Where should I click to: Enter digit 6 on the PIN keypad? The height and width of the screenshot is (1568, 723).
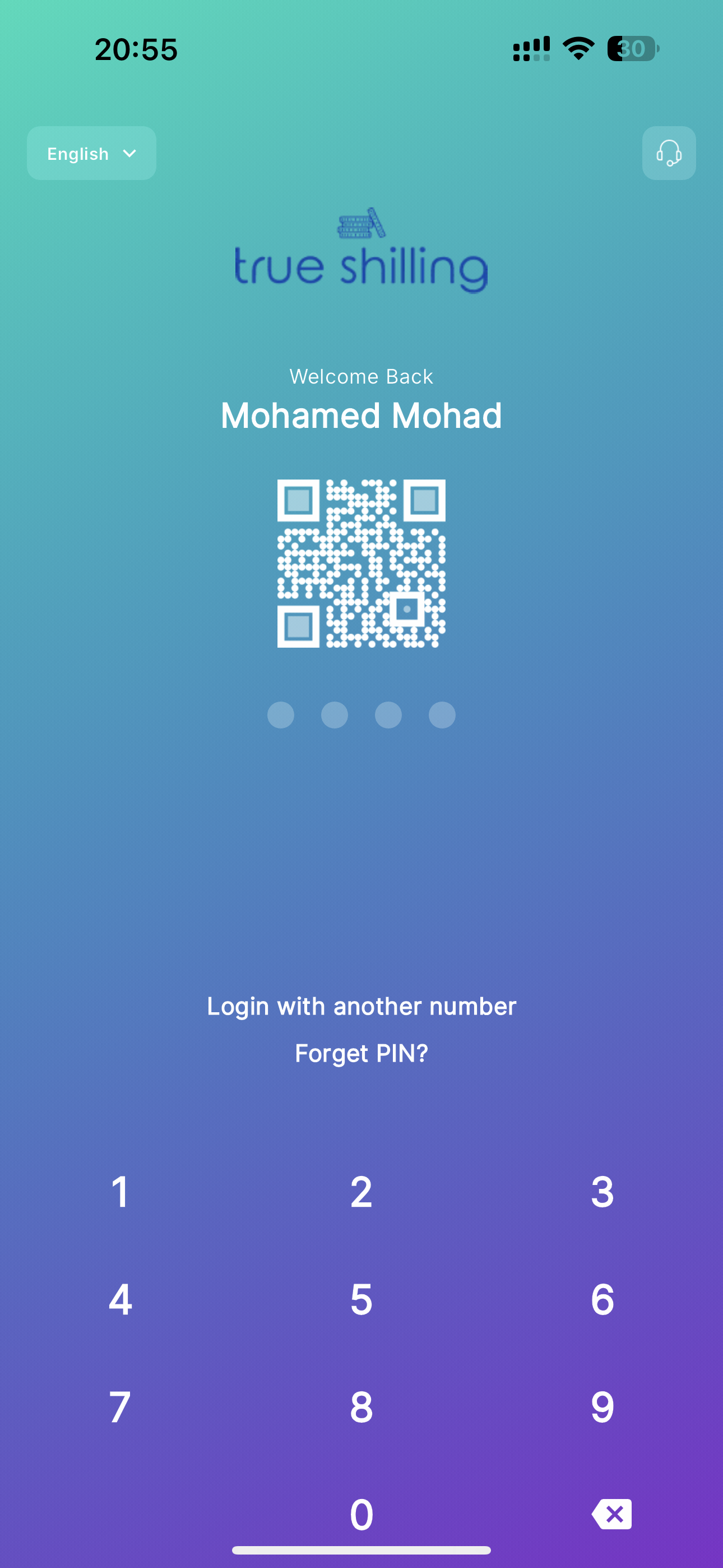602,1299
